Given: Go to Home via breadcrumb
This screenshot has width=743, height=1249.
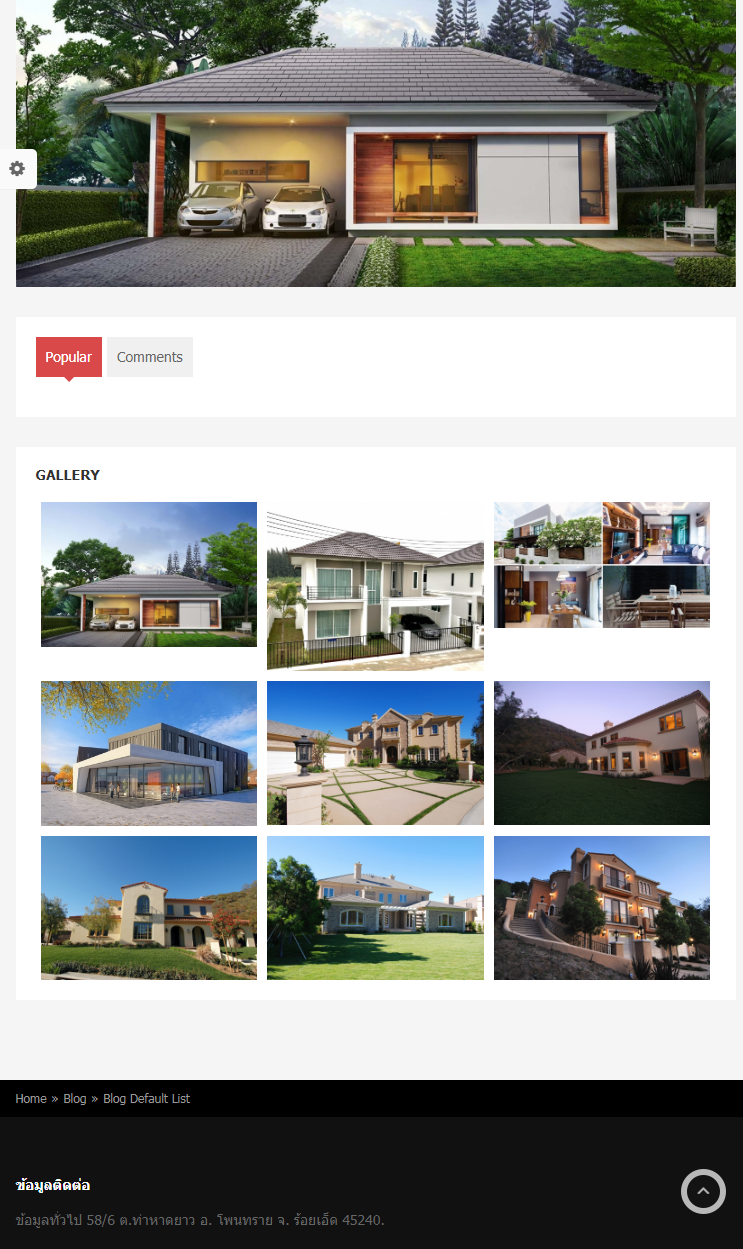Looking at the screenshot, I should [x=31, y=1098].
